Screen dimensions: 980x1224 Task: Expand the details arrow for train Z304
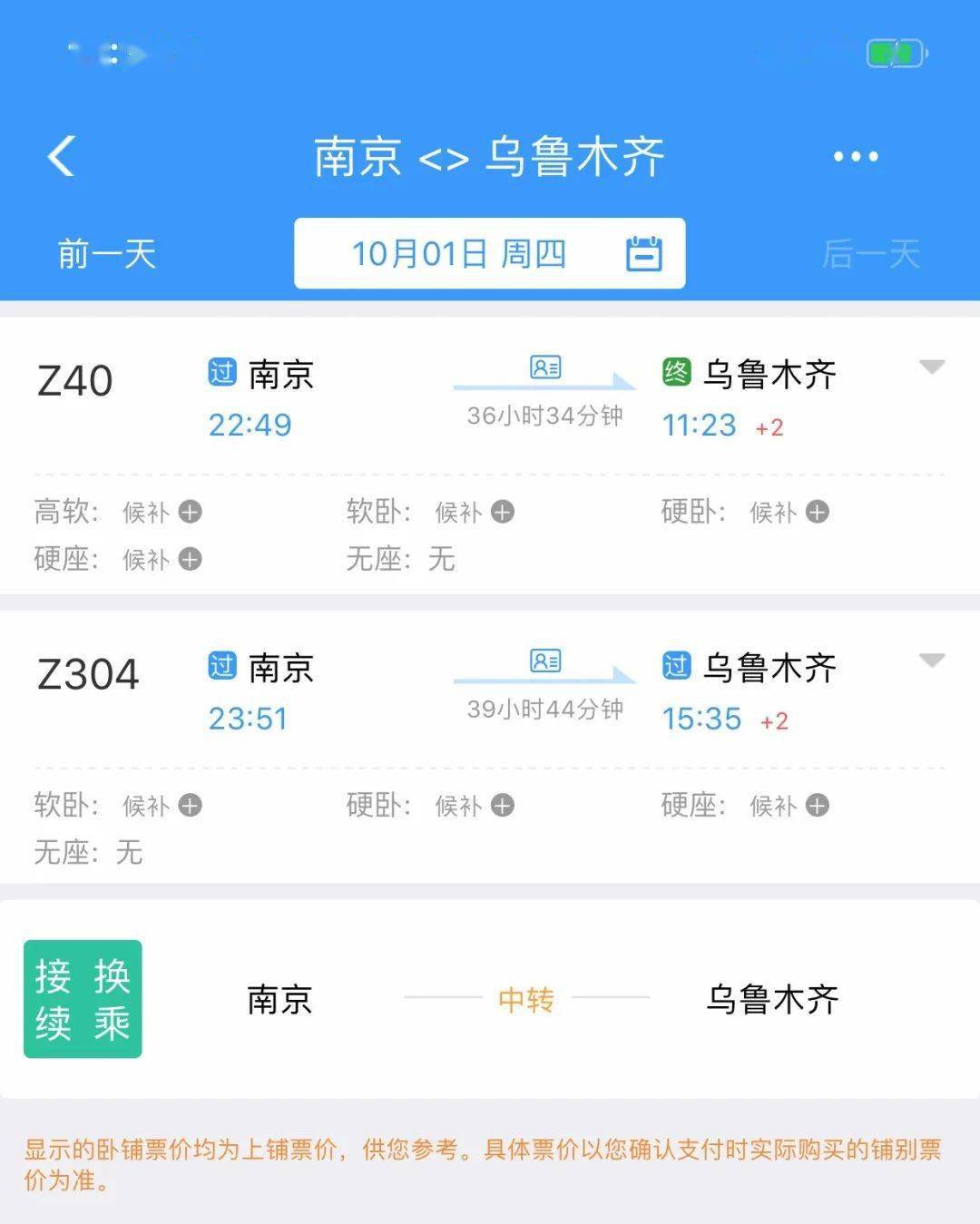pos(932,661)
